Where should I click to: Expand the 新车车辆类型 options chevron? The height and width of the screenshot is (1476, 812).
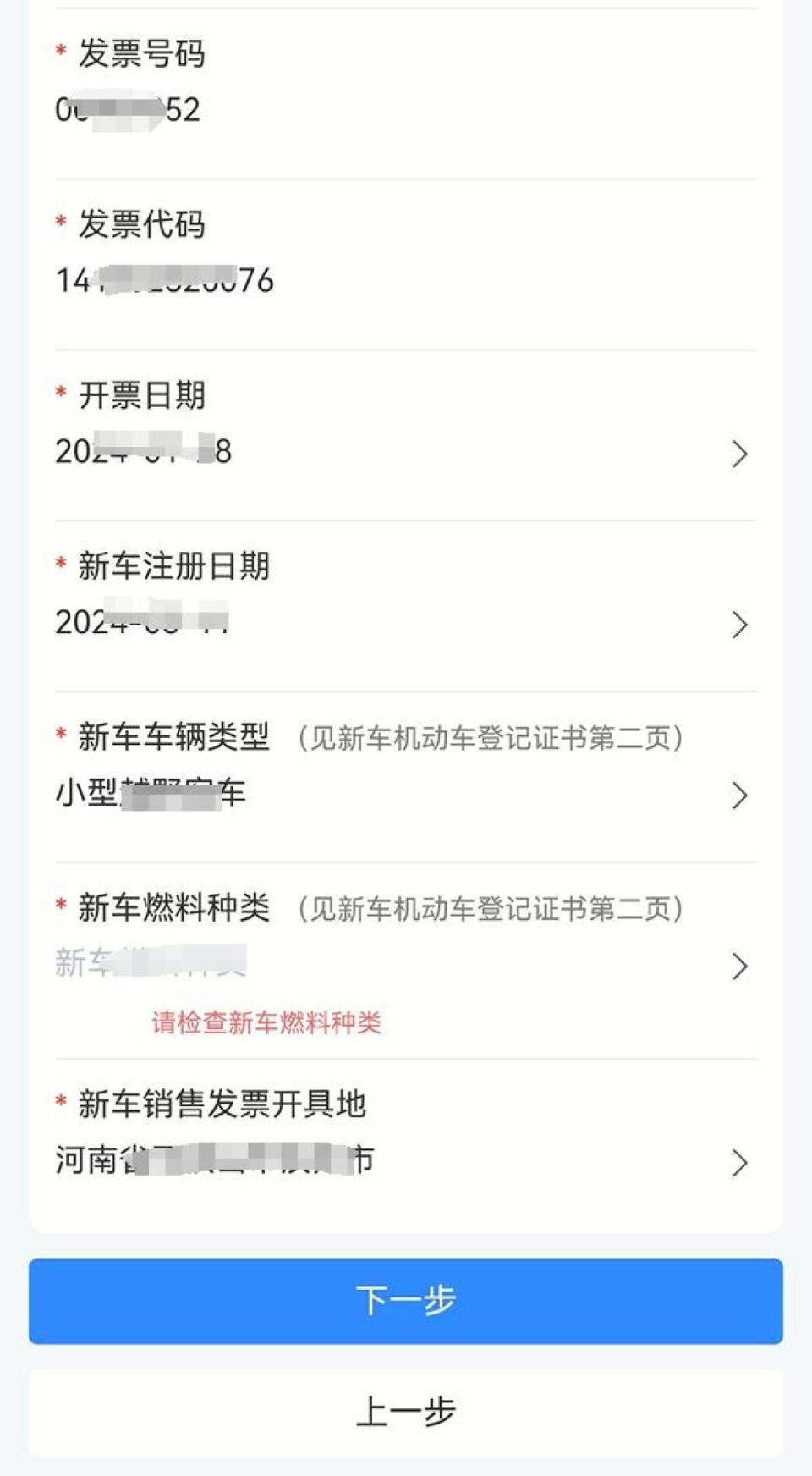[x=740, y=794]
